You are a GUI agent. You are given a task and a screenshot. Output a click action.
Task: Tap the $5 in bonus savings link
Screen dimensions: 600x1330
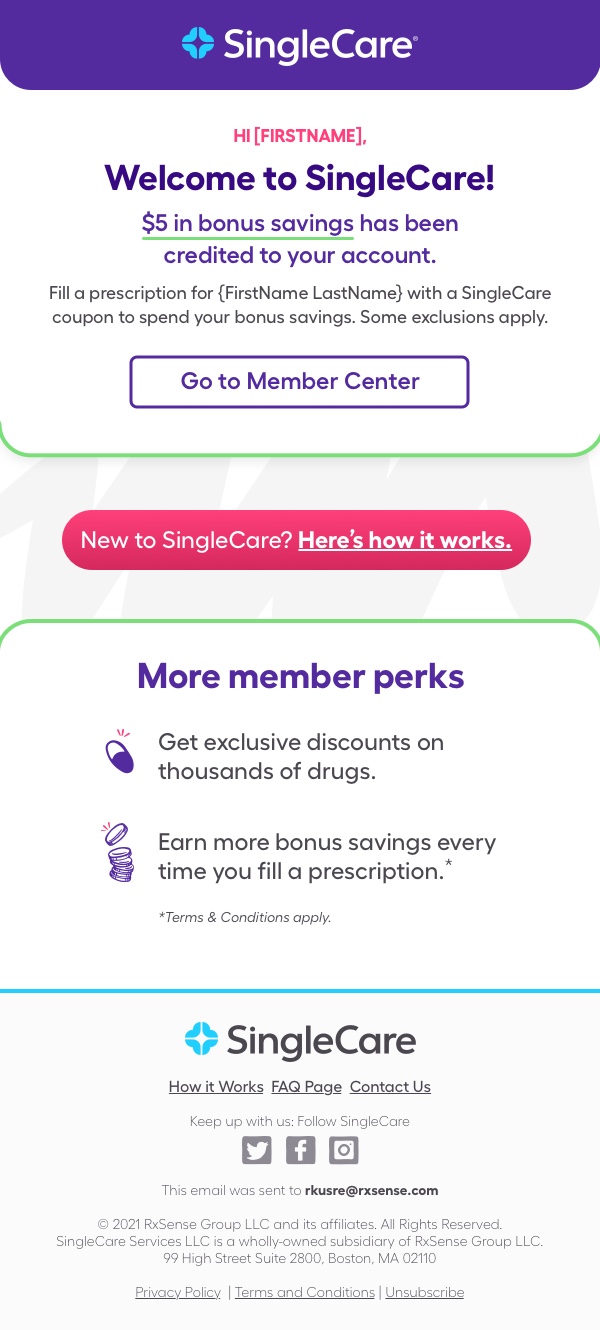[x=248, y=224]
